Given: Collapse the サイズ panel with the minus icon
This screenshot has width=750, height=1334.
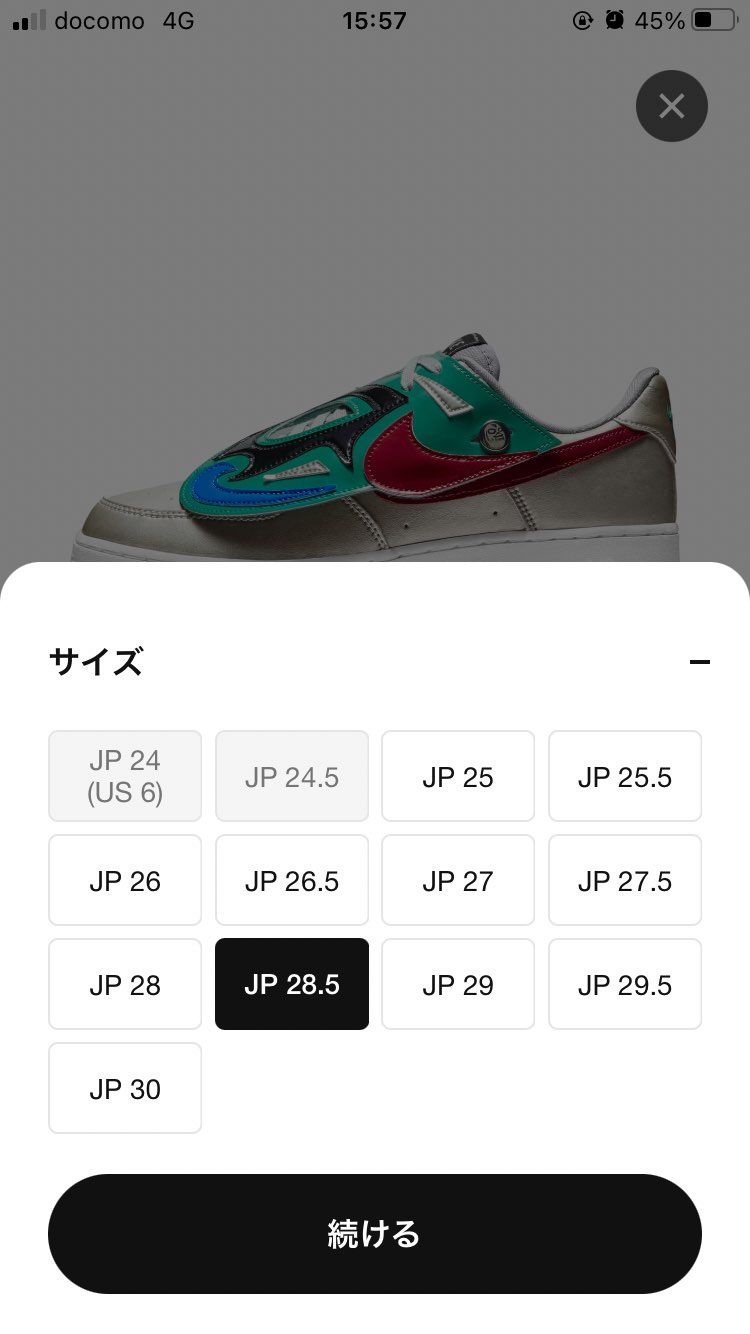Looking at the screenshot, I should (x=701, y=661).
